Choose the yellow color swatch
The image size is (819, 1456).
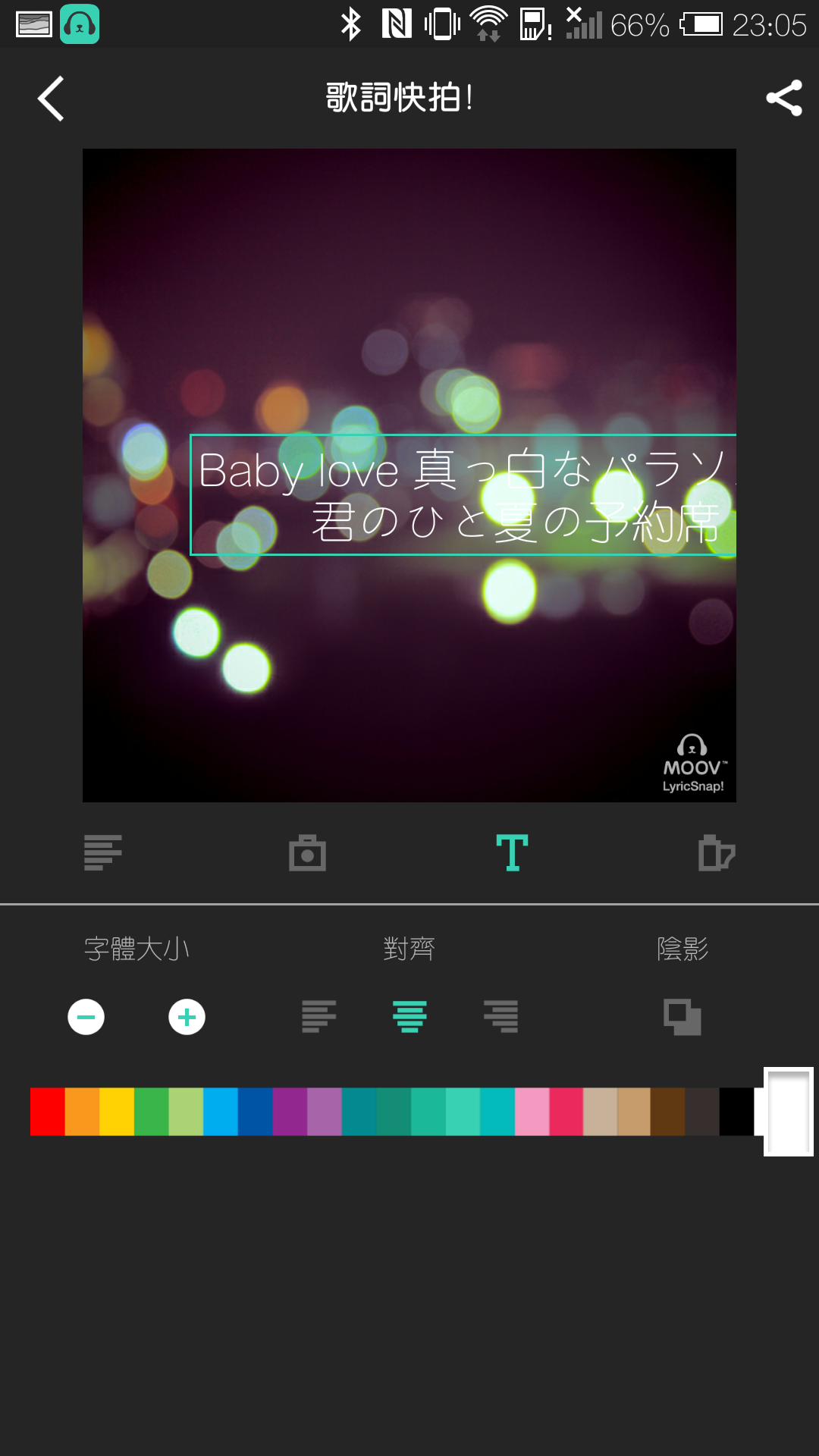(117, 1112)
